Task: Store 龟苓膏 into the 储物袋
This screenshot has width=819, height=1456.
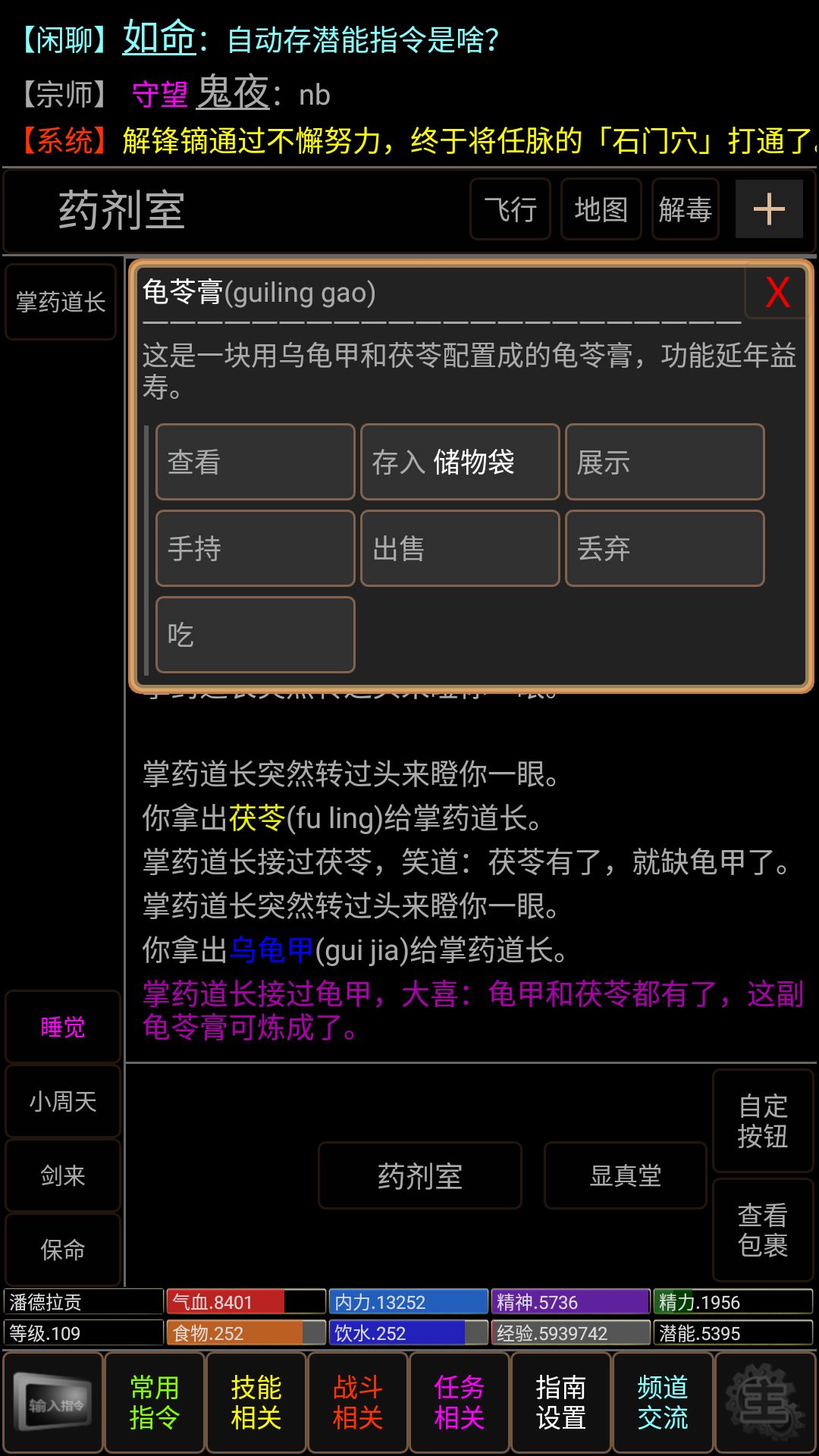Action: pyautogui.click(x=460, y=463)
